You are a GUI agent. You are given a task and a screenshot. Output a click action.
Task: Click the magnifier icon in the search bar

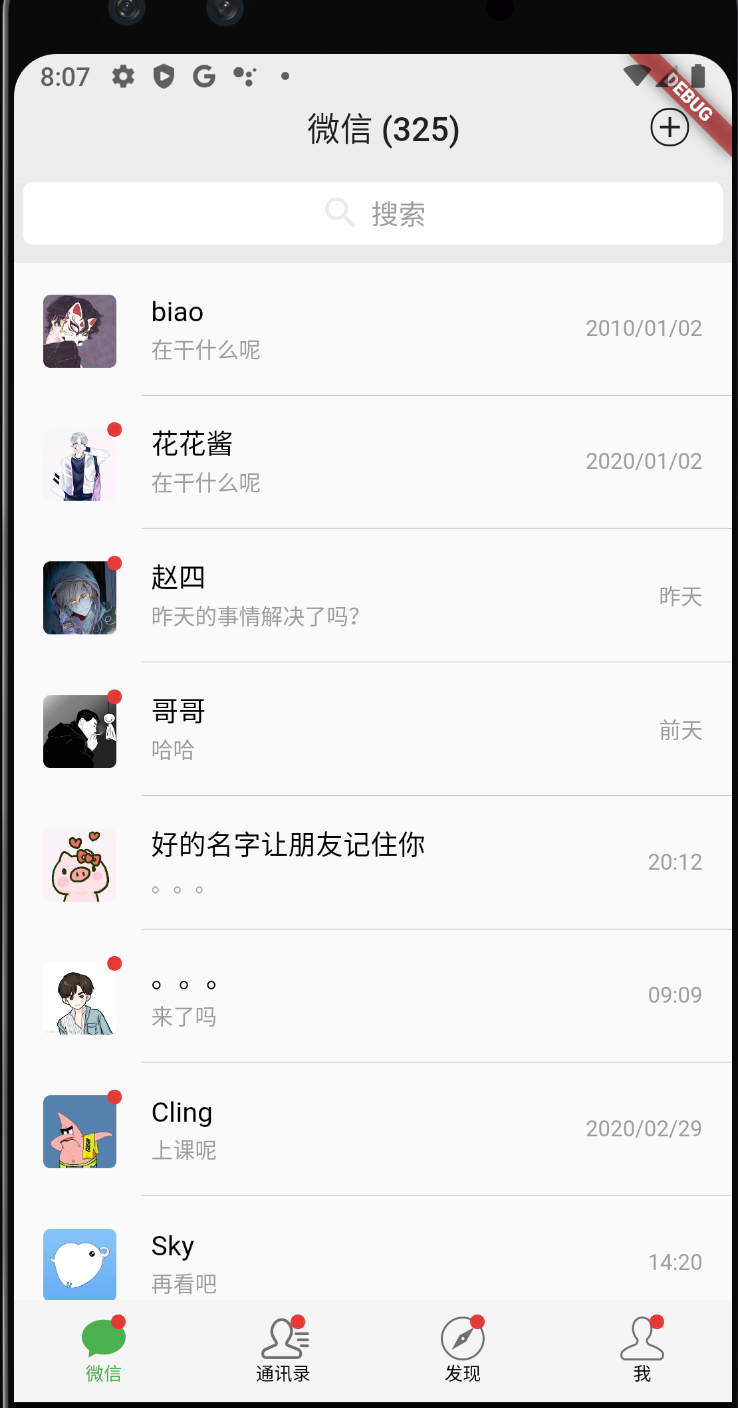click(339, 213)
